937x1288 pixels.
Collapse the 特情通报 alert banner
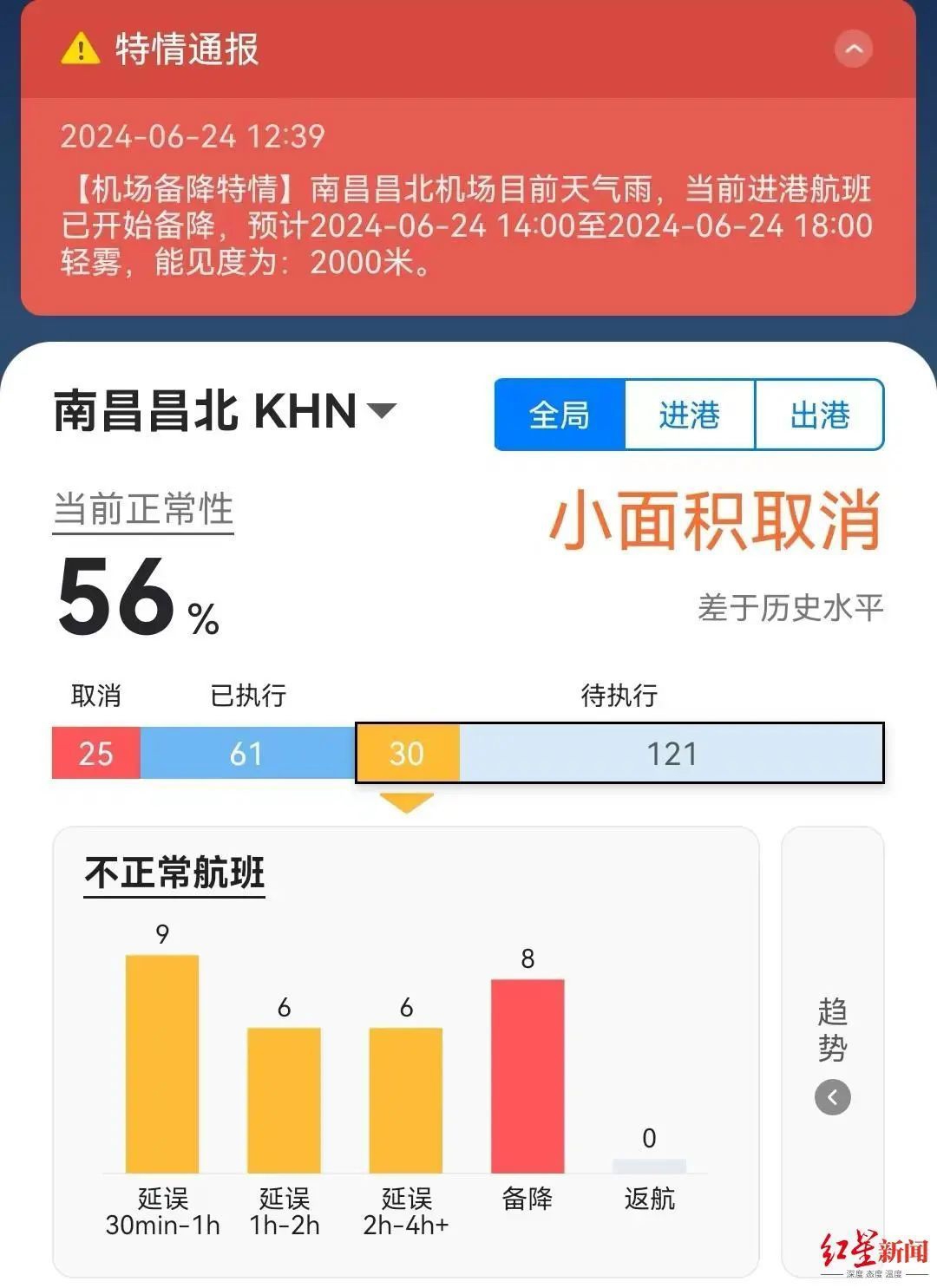pos(853,49)
